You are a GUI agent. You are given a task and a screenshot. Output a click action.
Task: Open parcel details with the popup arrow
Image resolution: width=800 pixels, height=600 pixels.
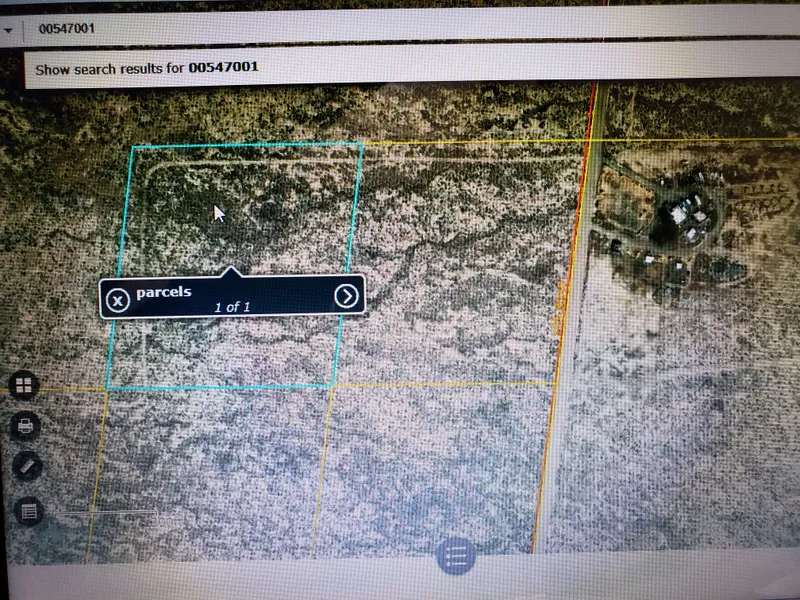coord(346,296)
